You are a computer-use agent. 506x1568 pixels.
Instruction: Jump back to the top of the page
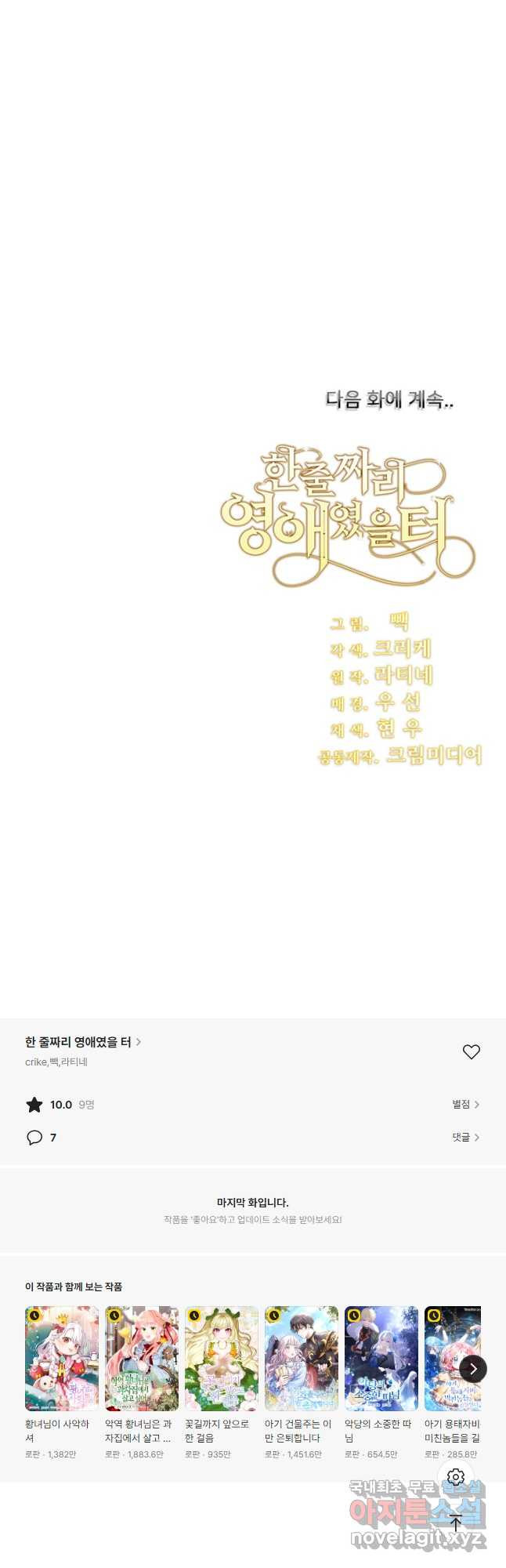click(x=456, y=1523)
